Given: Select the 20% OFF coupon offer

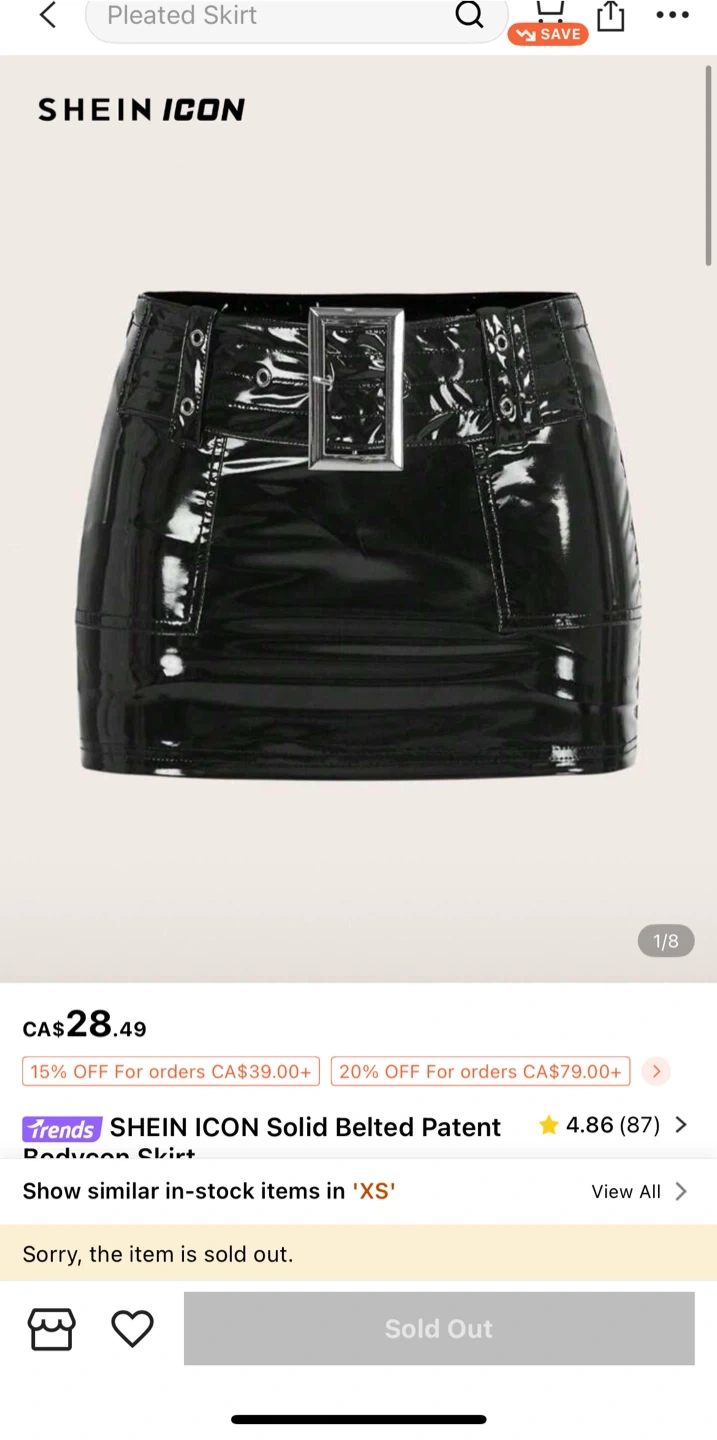Looking at the screenshot, I should point(480,1071).
